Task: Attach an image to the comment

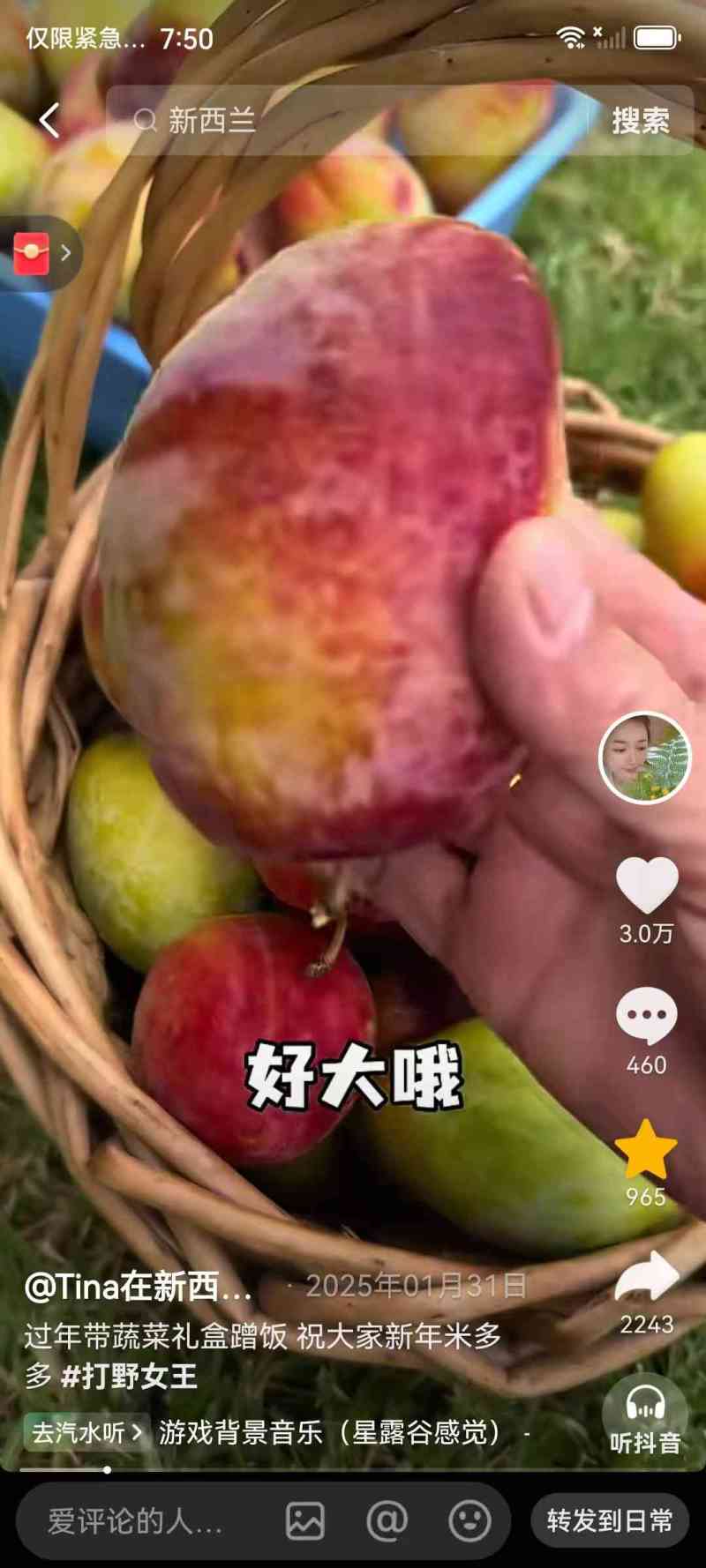Action: coord(305,1520)
